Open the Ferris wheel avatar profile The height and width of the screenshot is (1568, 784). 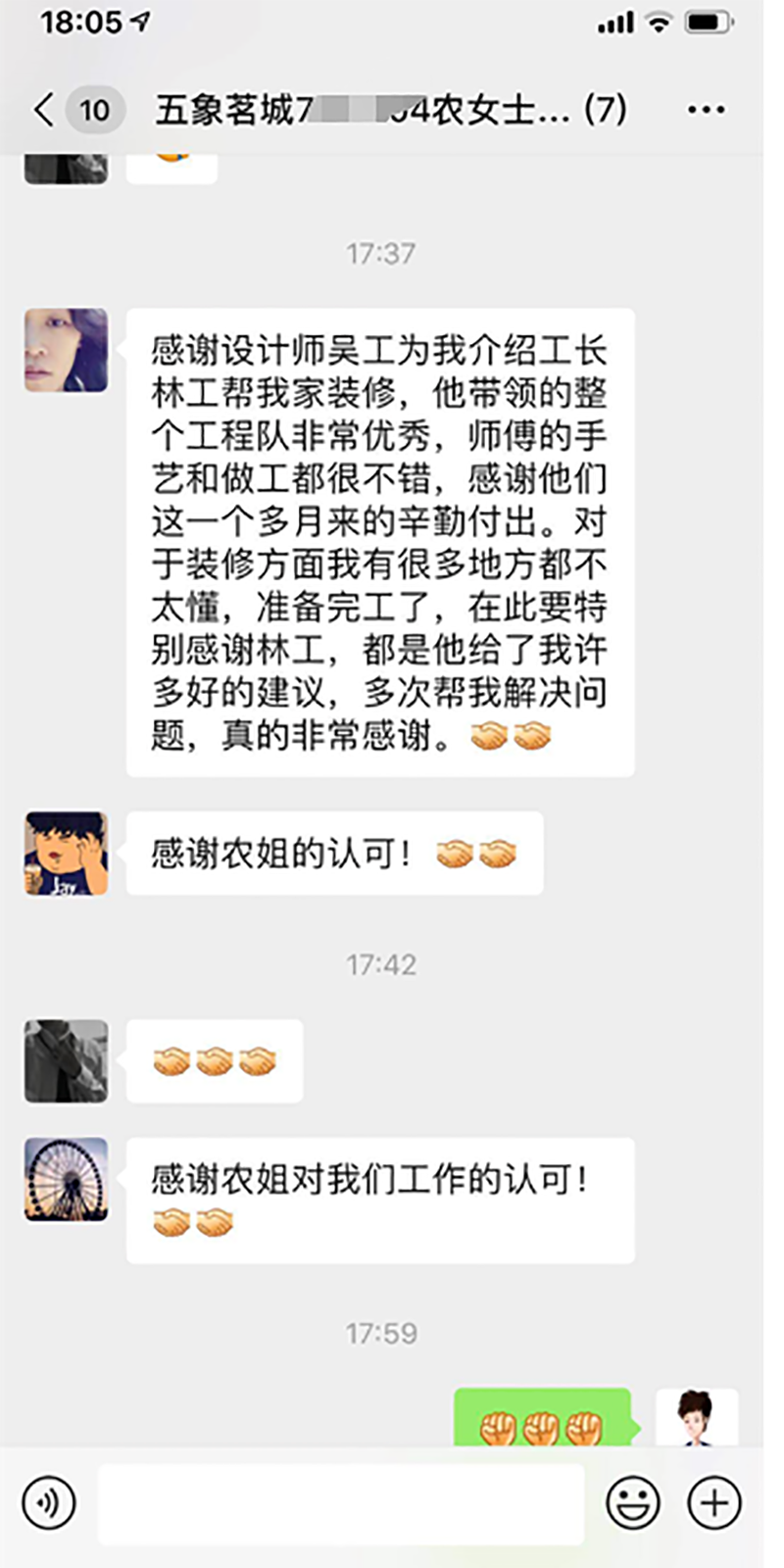tap(67, 1179)
